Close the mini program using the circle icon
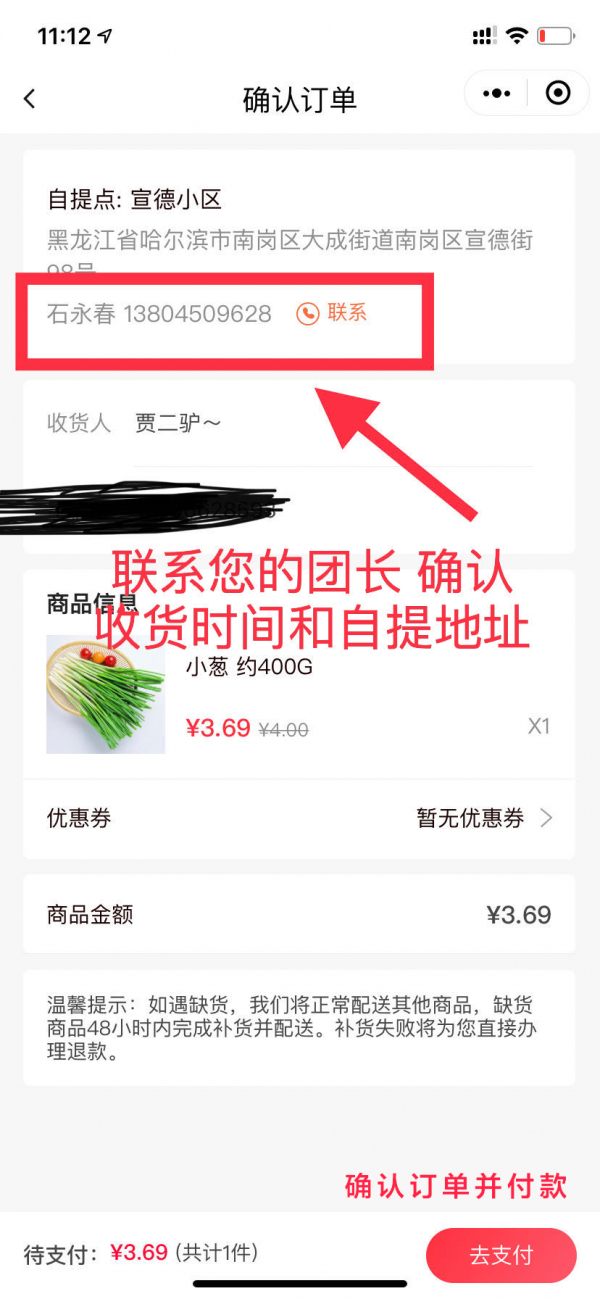The image size is (600, 1299). pyautogui.click(x=558, y=94)
